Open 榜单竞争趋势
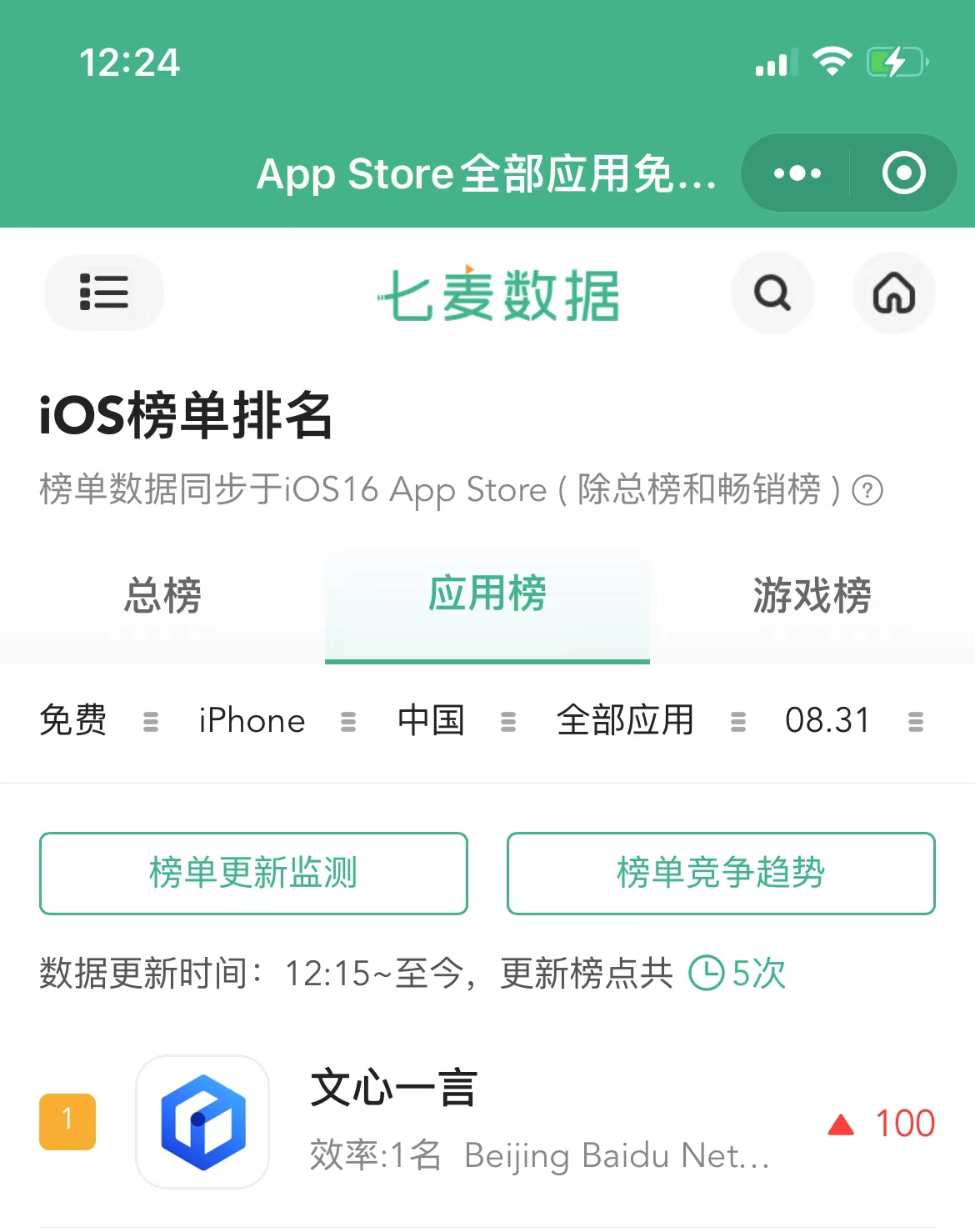Image resolution: width=975 pixels, height=1232 pixels. pyautogui.click(x=721, y=873)
